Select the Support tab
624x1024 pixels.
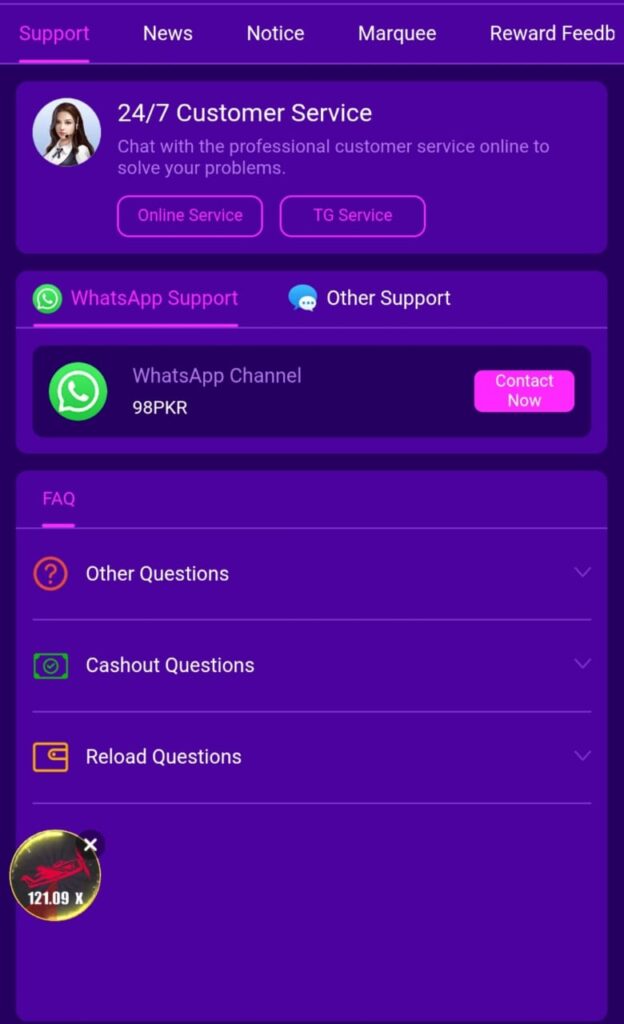[x=54, y=33]
